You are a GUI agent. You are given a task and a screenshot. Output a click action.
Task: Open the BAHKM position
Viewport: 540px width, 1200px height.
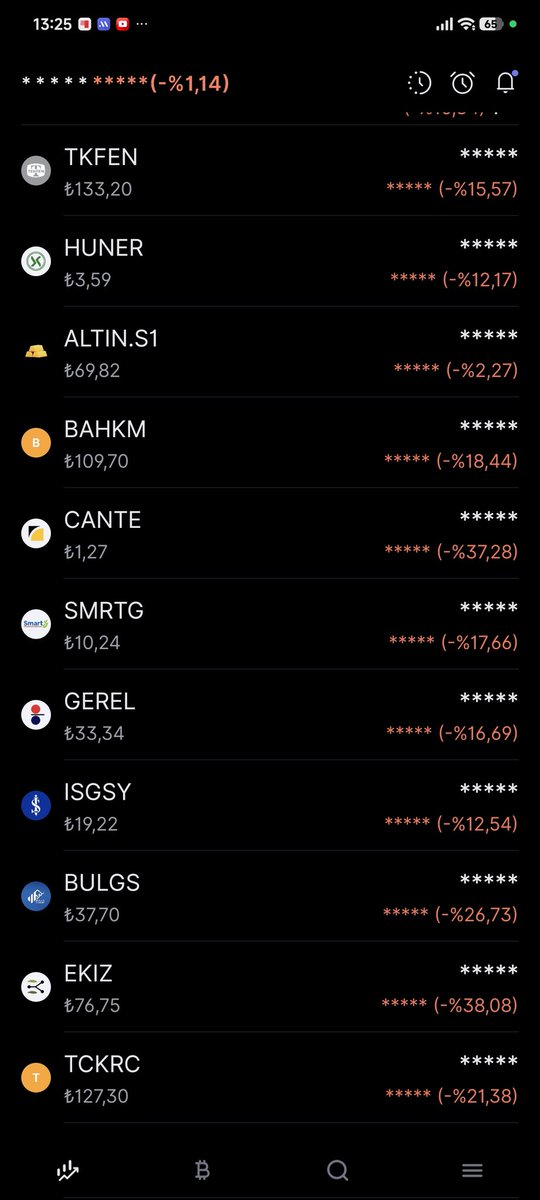pyautogui.click(x=270, y=443)
